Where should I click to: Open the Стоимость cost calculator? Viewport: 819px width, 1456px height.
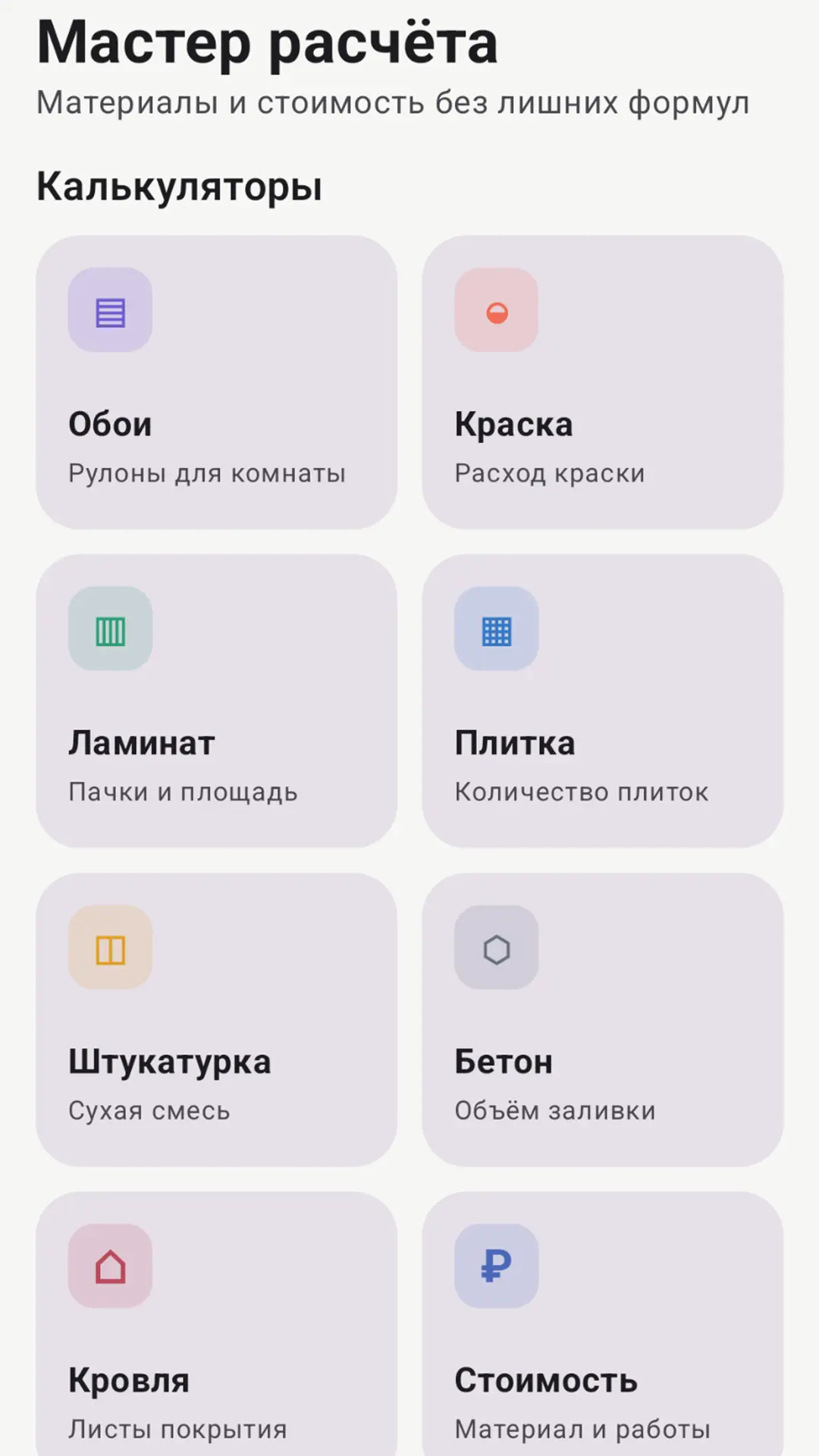point(602,1323)
